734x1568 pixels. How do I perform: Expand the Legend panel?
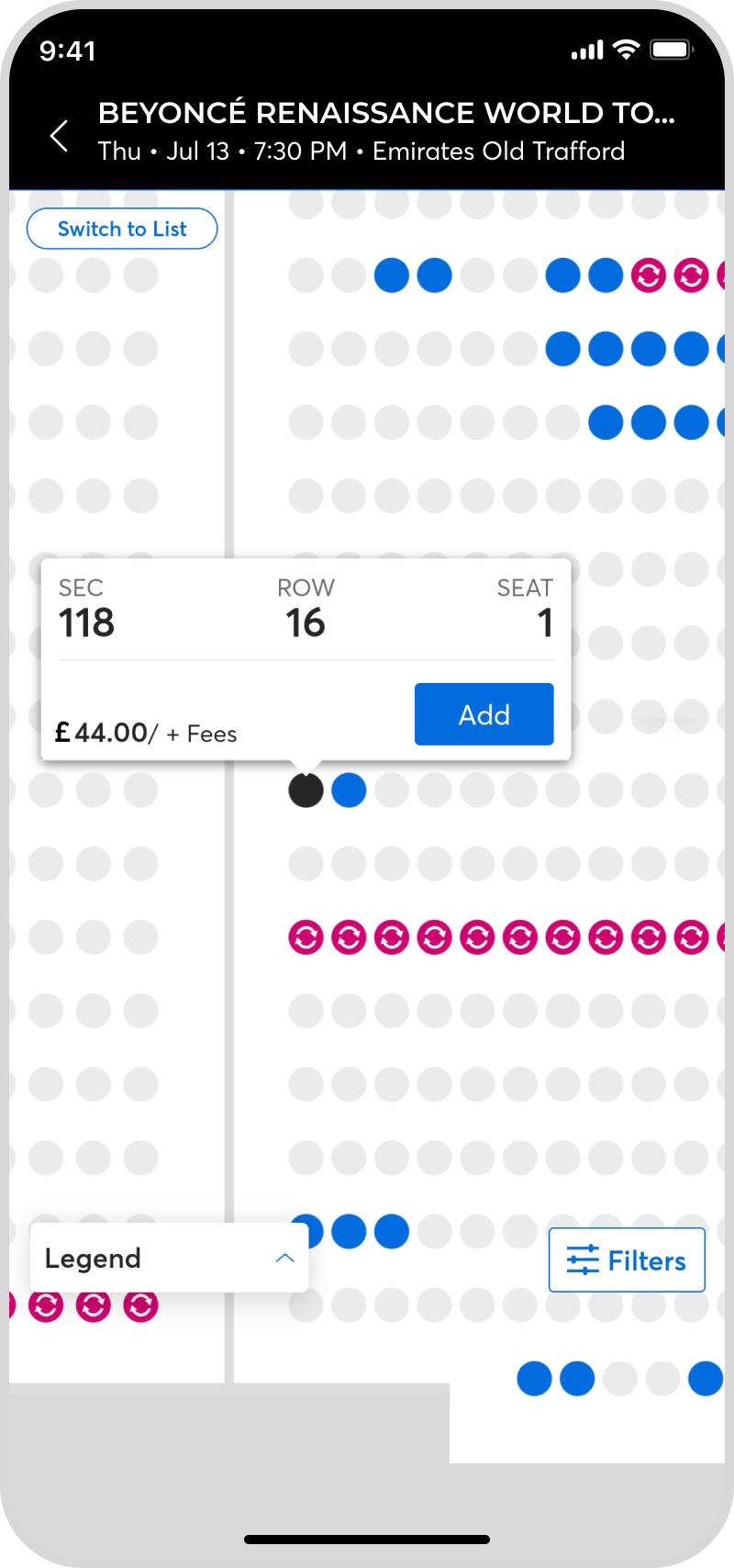coord(170,1258)
